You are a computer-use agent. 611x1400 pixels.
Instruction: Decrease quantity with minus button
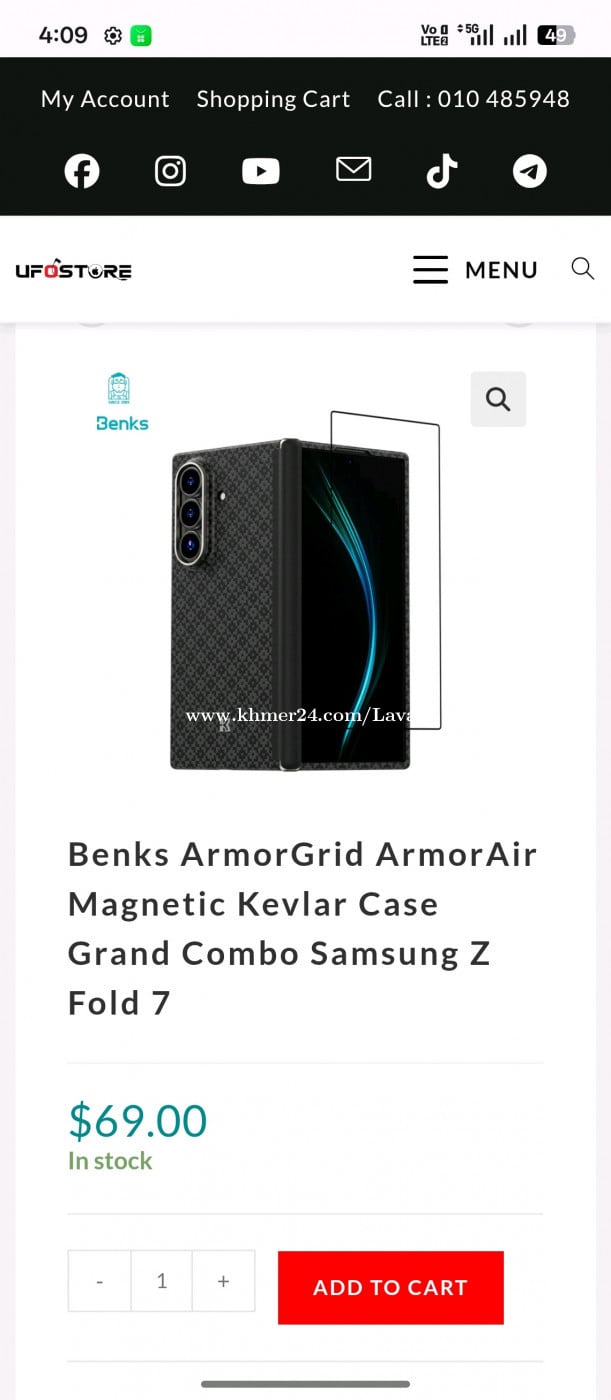pyautogui.click(x=99, y=1281)
